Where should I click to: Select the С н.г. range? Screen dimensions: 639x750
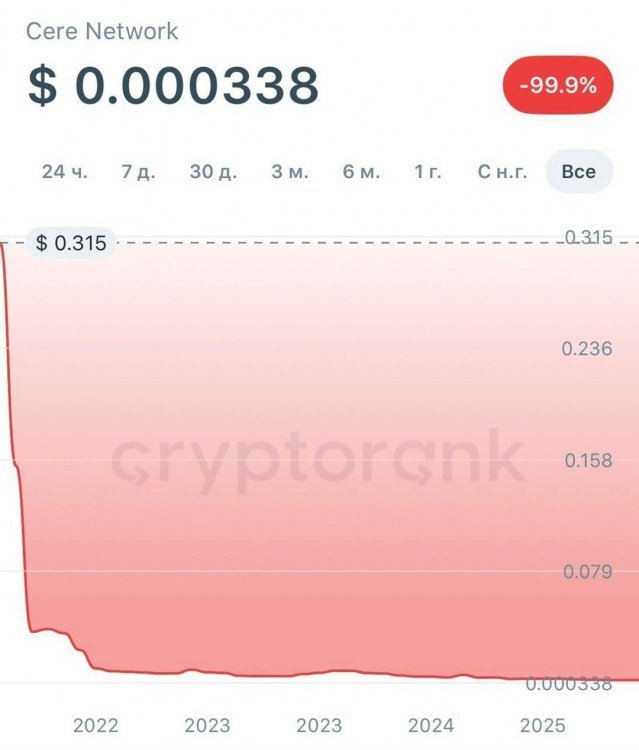tap(502, 172)
